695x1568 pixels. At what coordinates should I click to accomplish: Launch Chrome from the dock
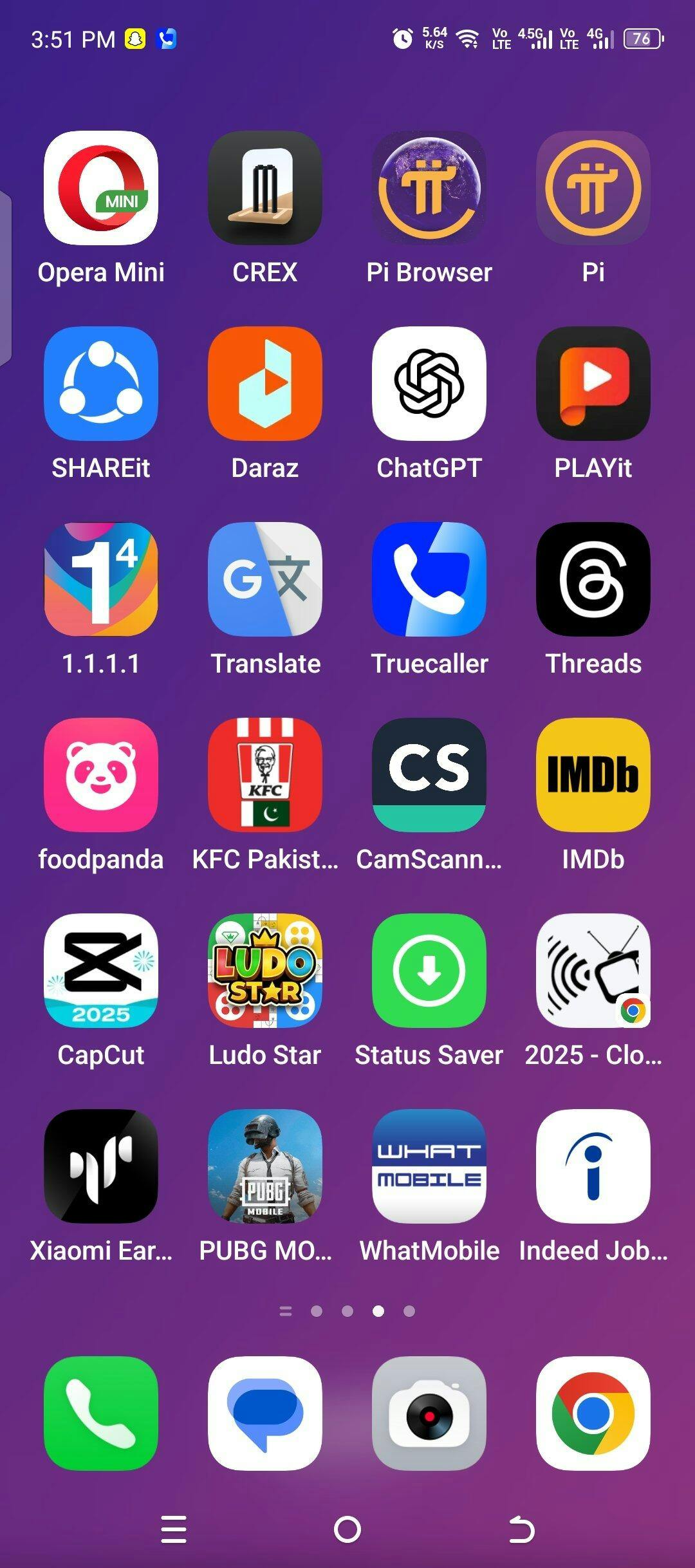click(593, 1414)
